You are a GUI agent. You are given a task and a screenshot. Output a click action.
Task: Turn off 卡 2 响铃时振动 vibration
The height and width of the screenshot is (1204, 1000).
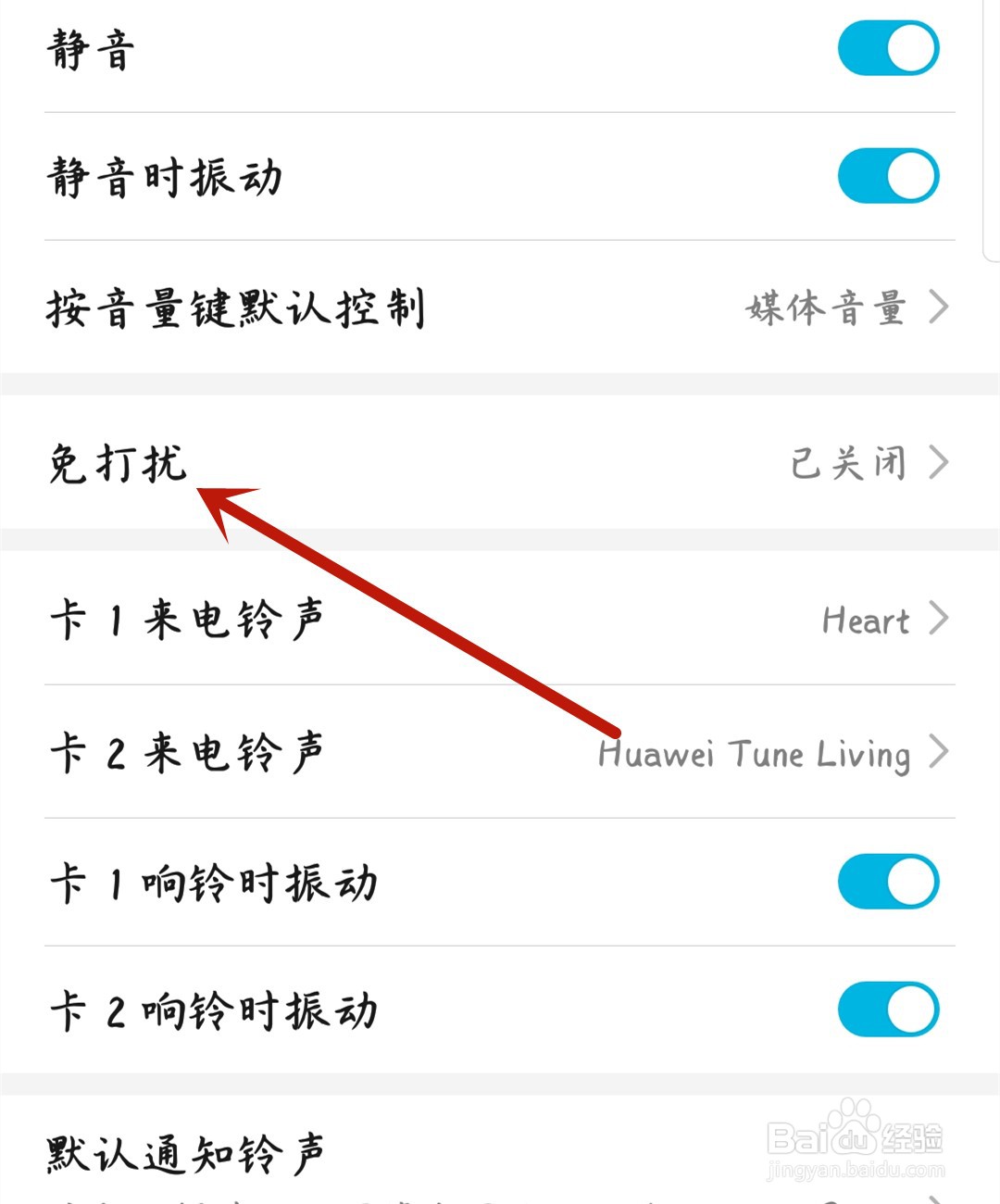(x=888, y=1009)
